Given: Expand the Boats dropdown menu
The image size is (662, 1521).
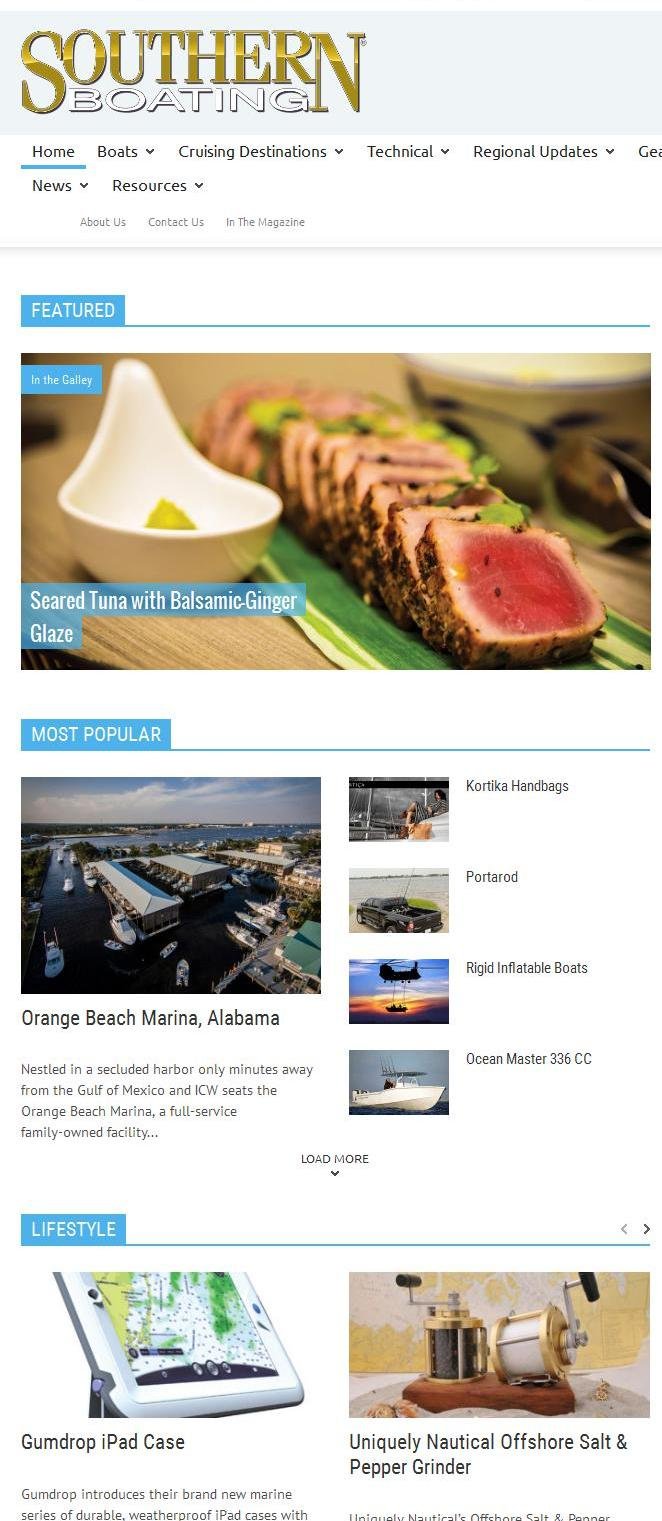Looking at the screenshot, I should pyautogui.click(x=125, y=152).
